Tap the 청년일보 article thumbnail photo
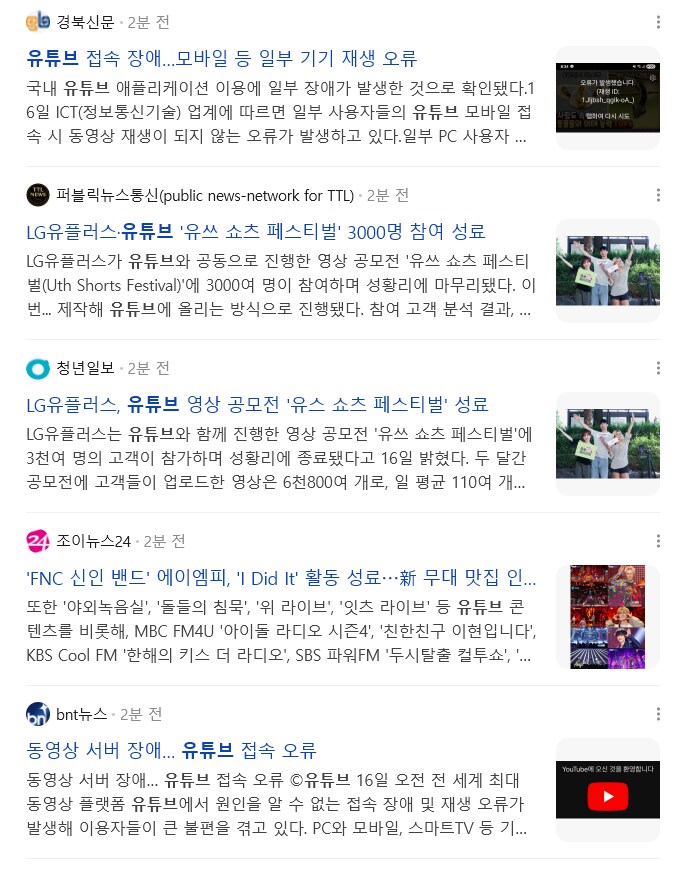 click(x=608, y=443)
